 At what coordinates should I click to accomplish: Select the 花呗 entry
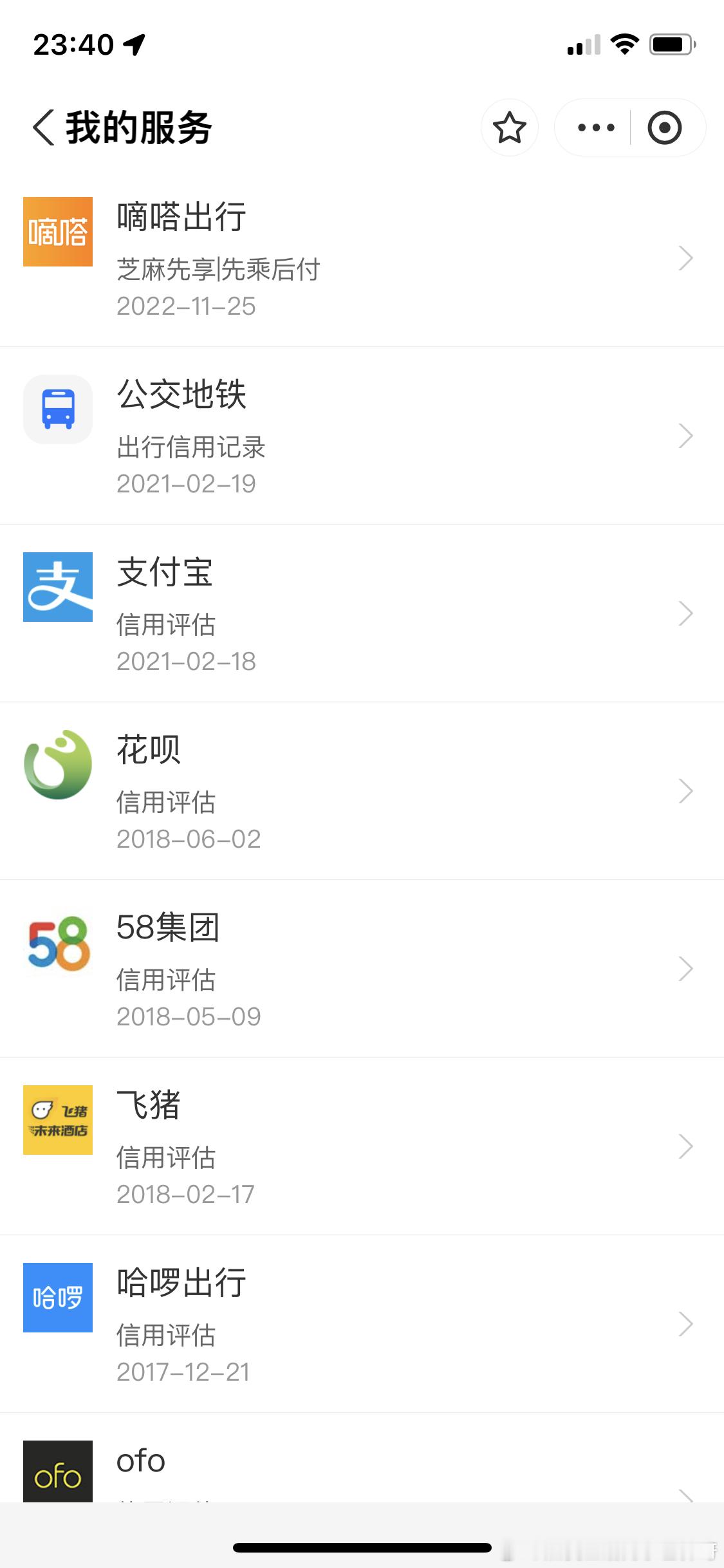(x=362, y=791)
